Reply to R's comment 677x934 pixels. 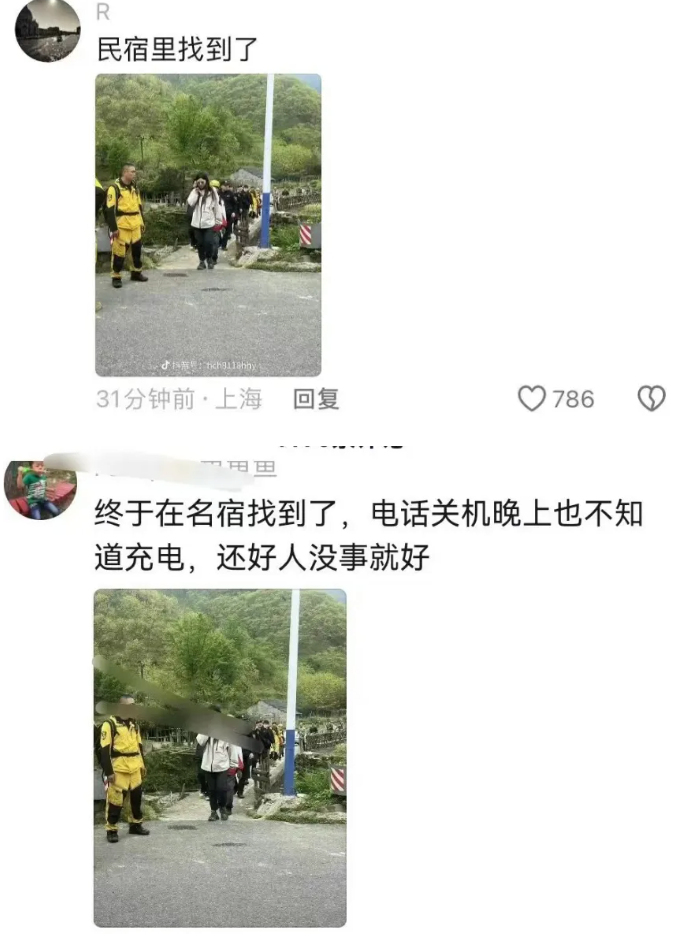coord(315,399)
